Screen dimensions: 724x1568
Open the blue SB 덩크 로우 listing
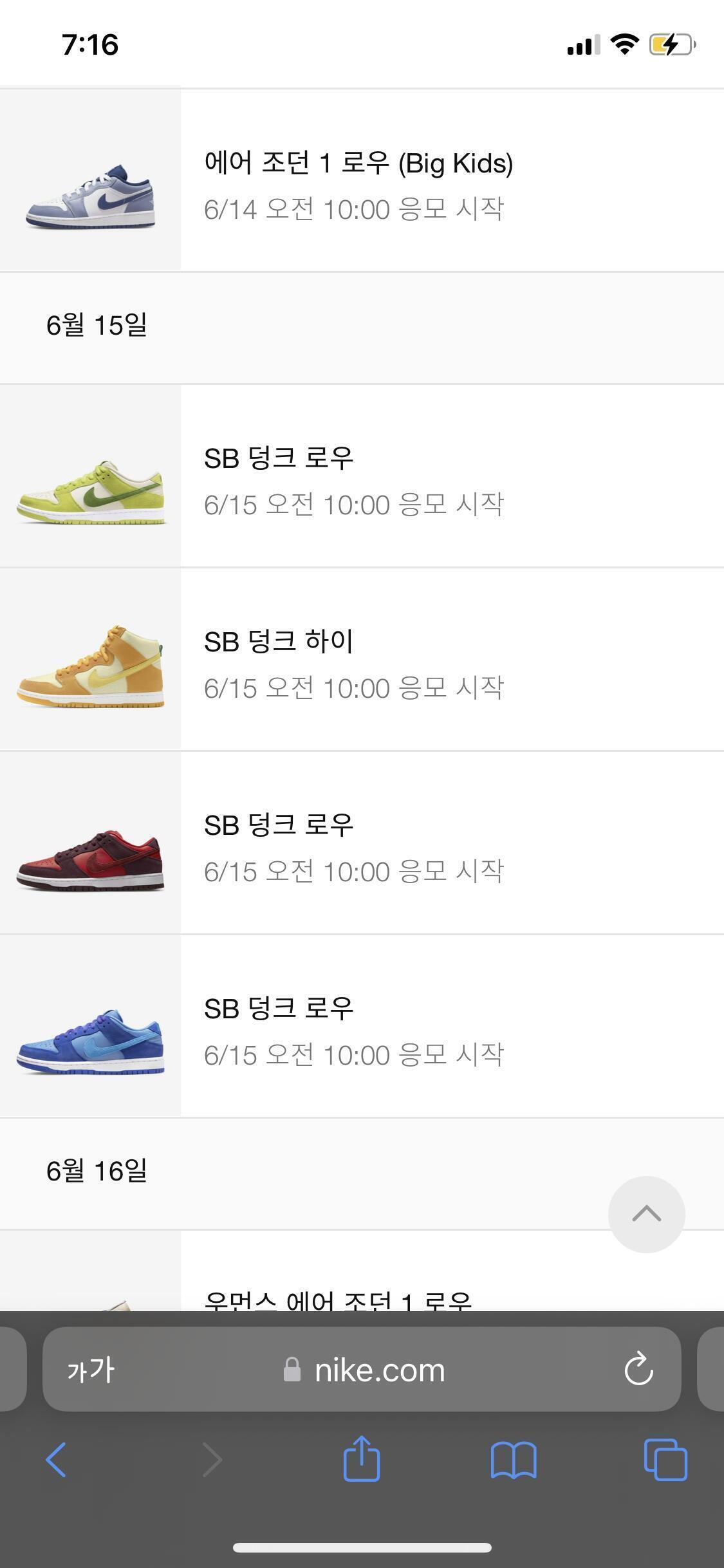click(x=358, y=1027)
